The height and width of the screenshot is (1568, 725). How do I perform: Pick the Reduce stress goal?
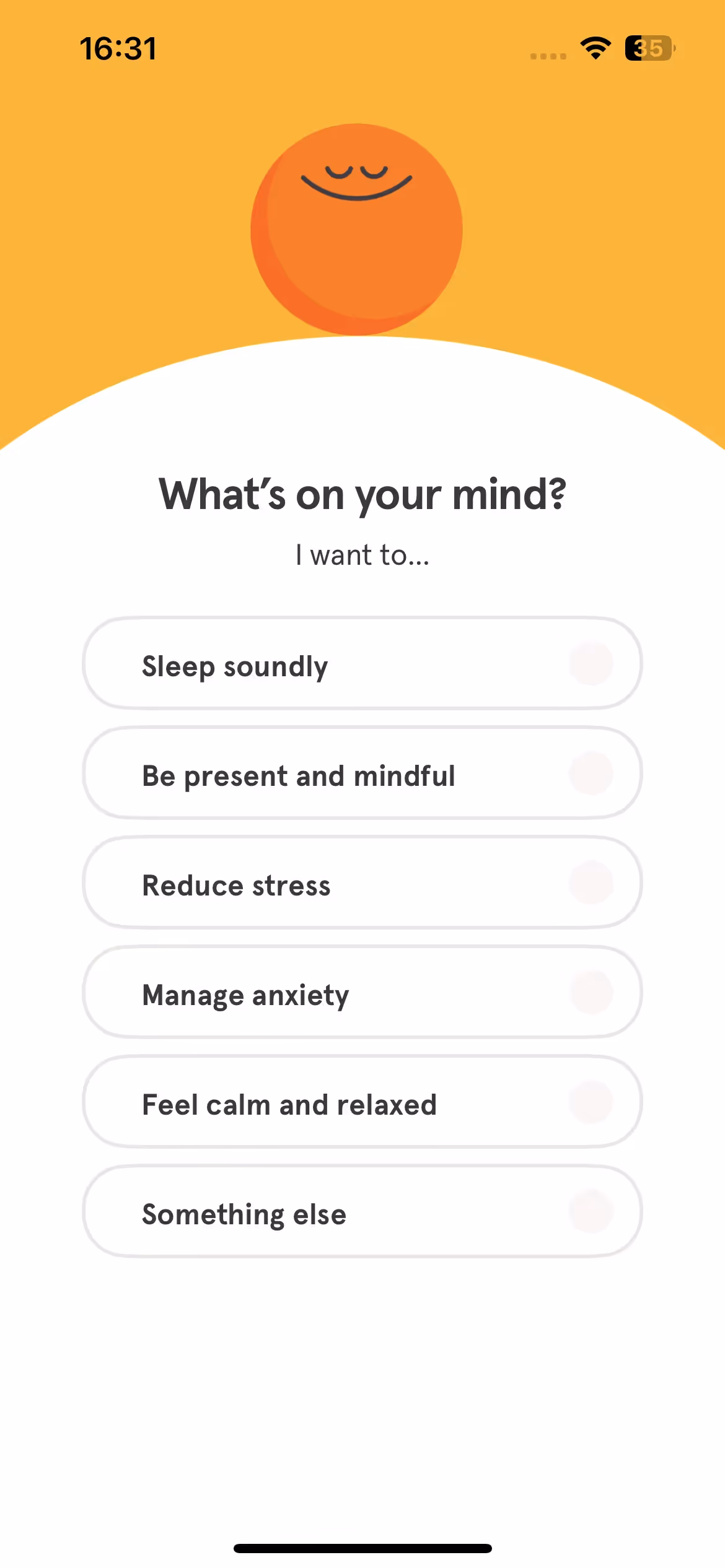(x=362, y=883)
